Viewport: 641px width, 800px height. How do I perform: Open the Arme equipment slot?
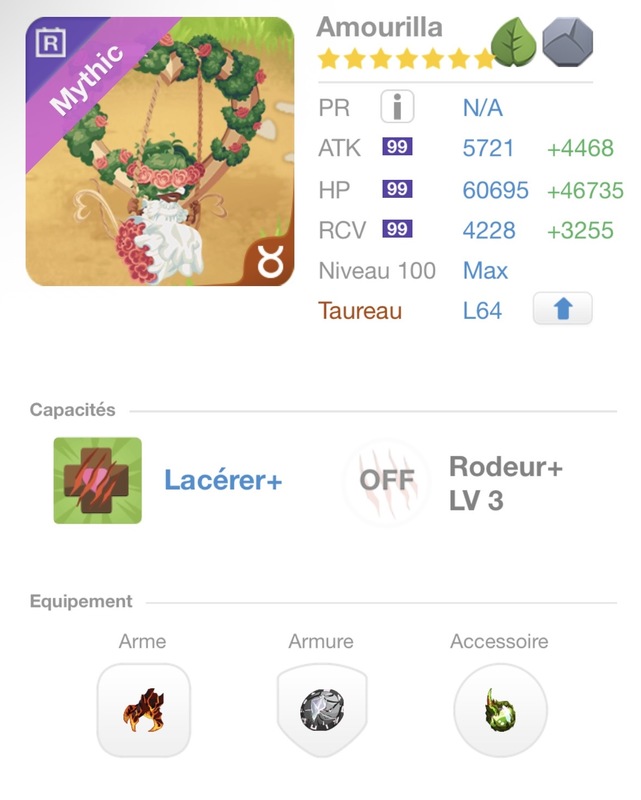[143, 710]
